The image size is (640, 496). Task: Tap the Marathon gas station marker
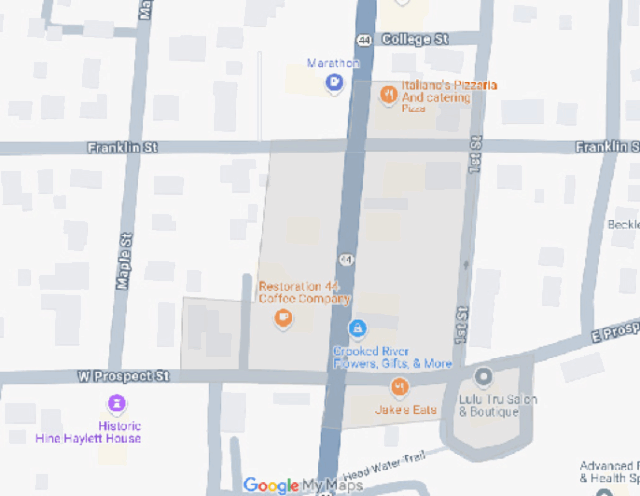[335, 84]
